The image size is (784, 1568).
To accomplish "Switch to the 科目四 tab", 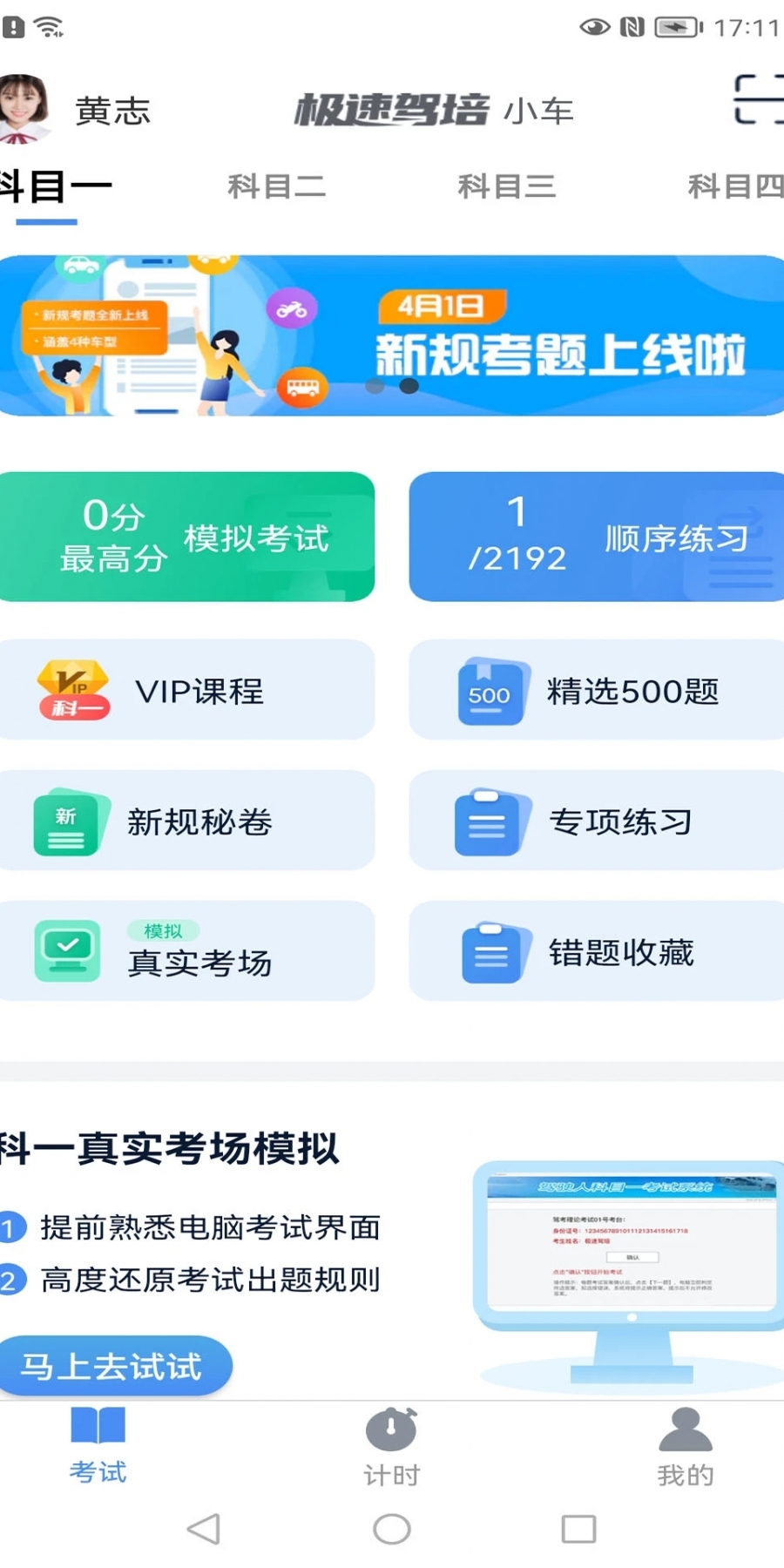I will [x=734, y=186].
